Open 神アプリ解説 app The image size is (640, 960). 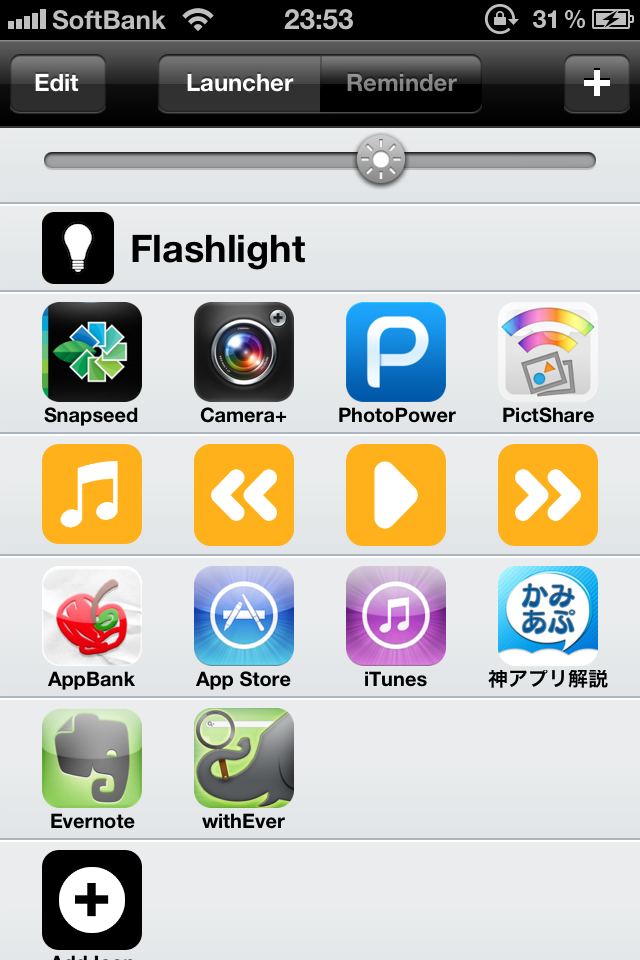click(x=548, y=616)
